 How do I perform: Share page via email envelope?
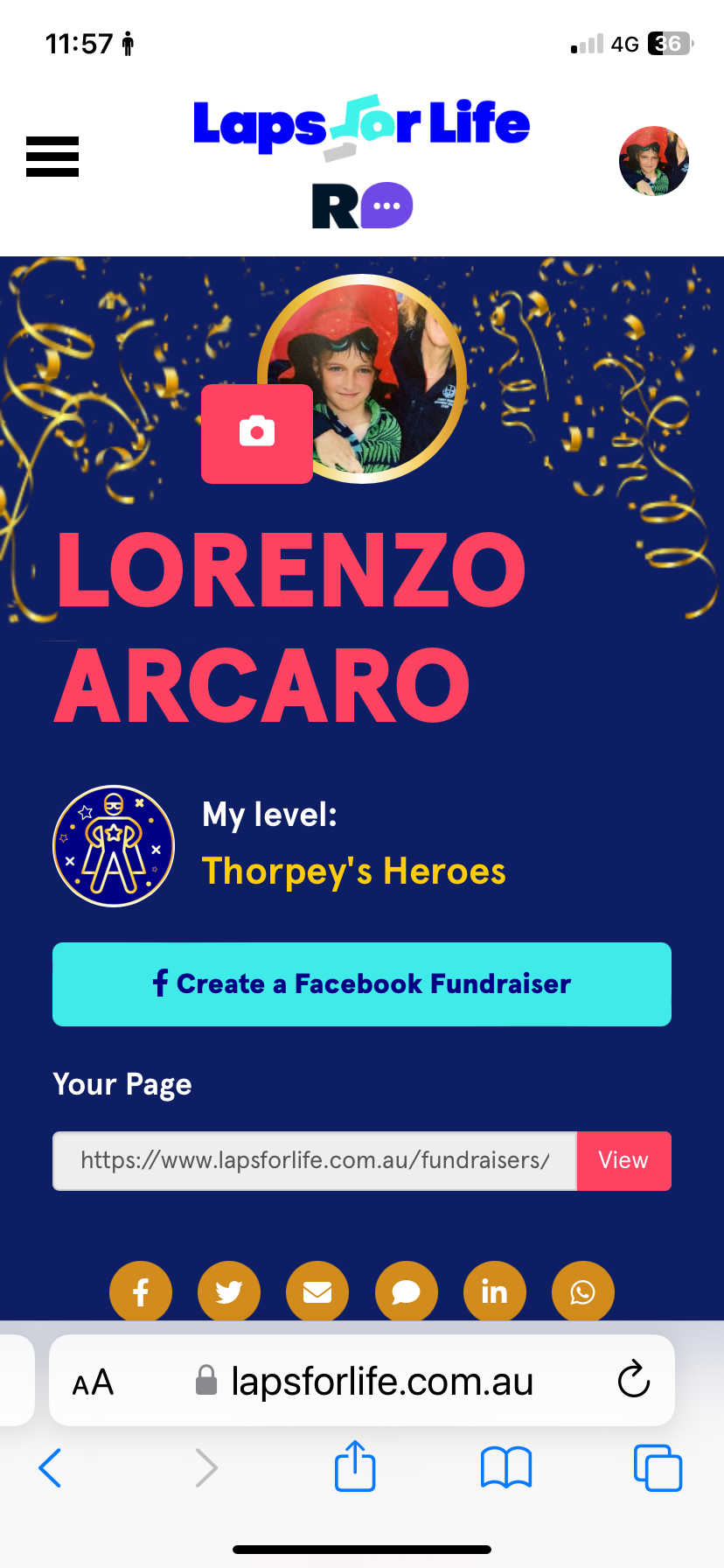coord(317,1292)
